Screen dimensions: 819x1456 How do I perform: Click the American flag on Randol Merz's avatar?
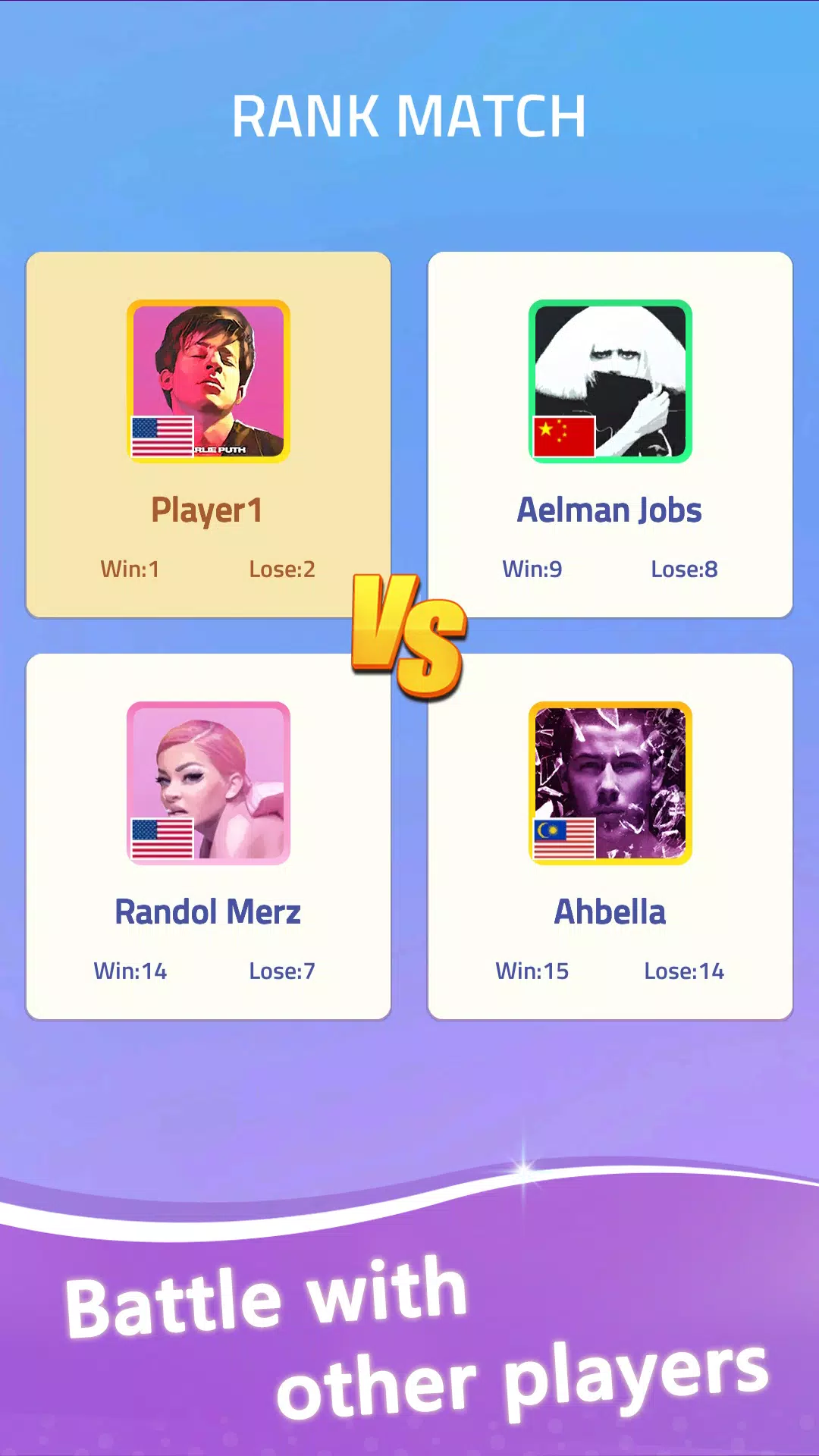click(162, 838)
